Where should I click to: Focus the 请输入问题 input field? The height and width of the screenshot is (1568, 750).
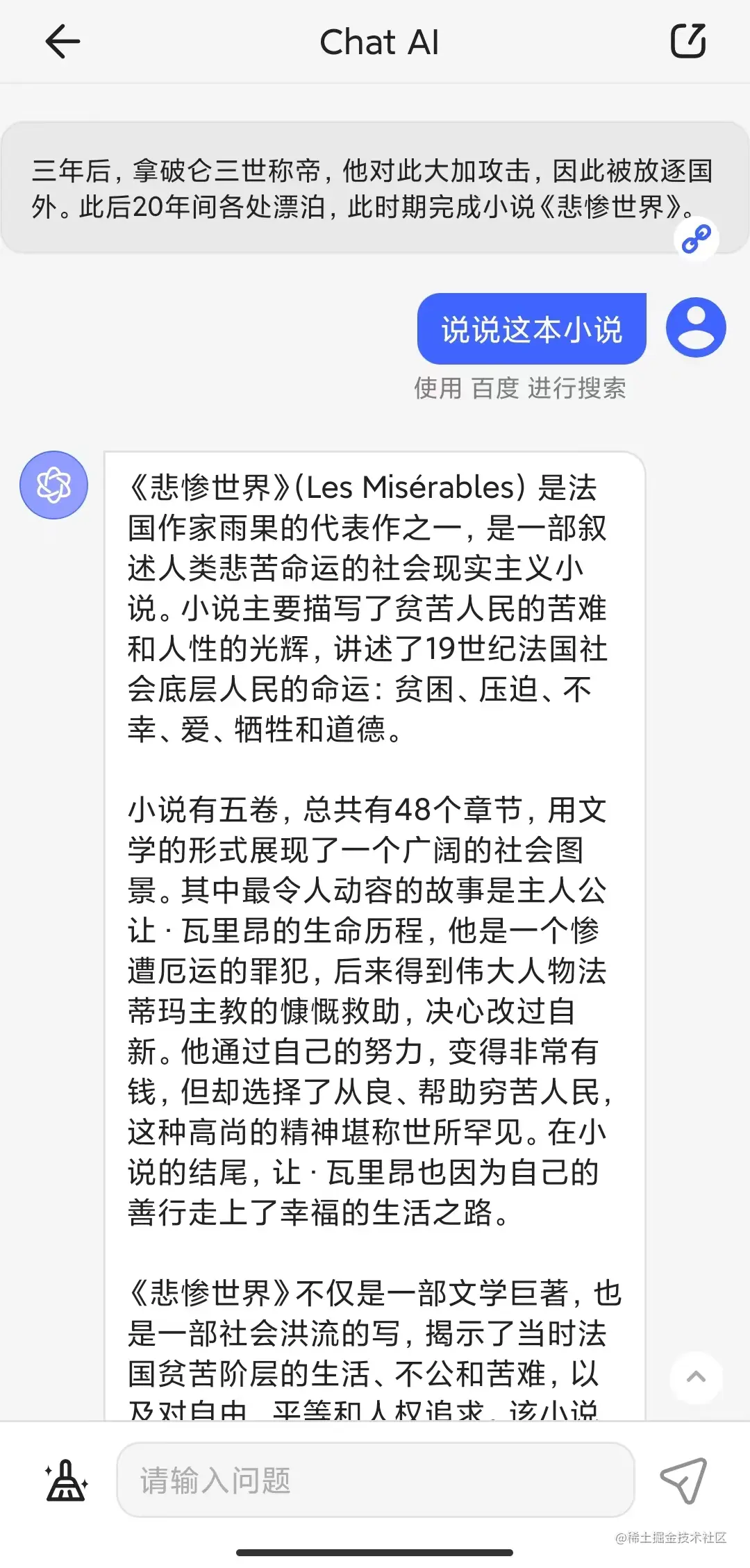coord(375,1480)
